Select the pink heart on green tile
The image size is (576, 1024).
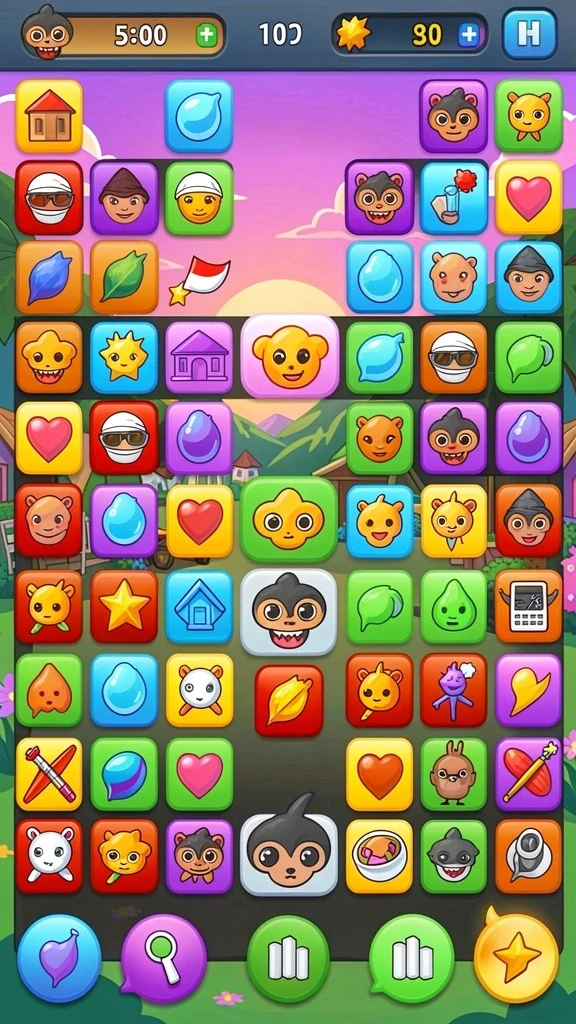[x=199, y=774]
